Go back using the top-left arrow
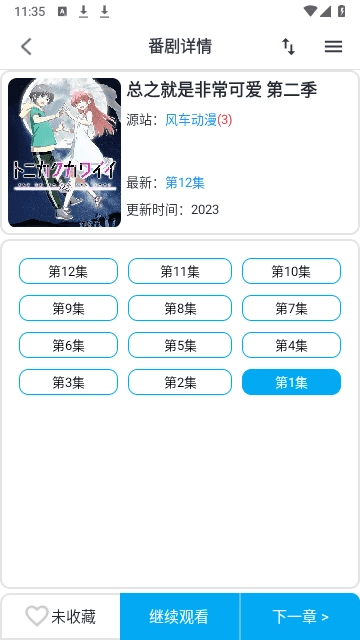 (x=26, y=46)
